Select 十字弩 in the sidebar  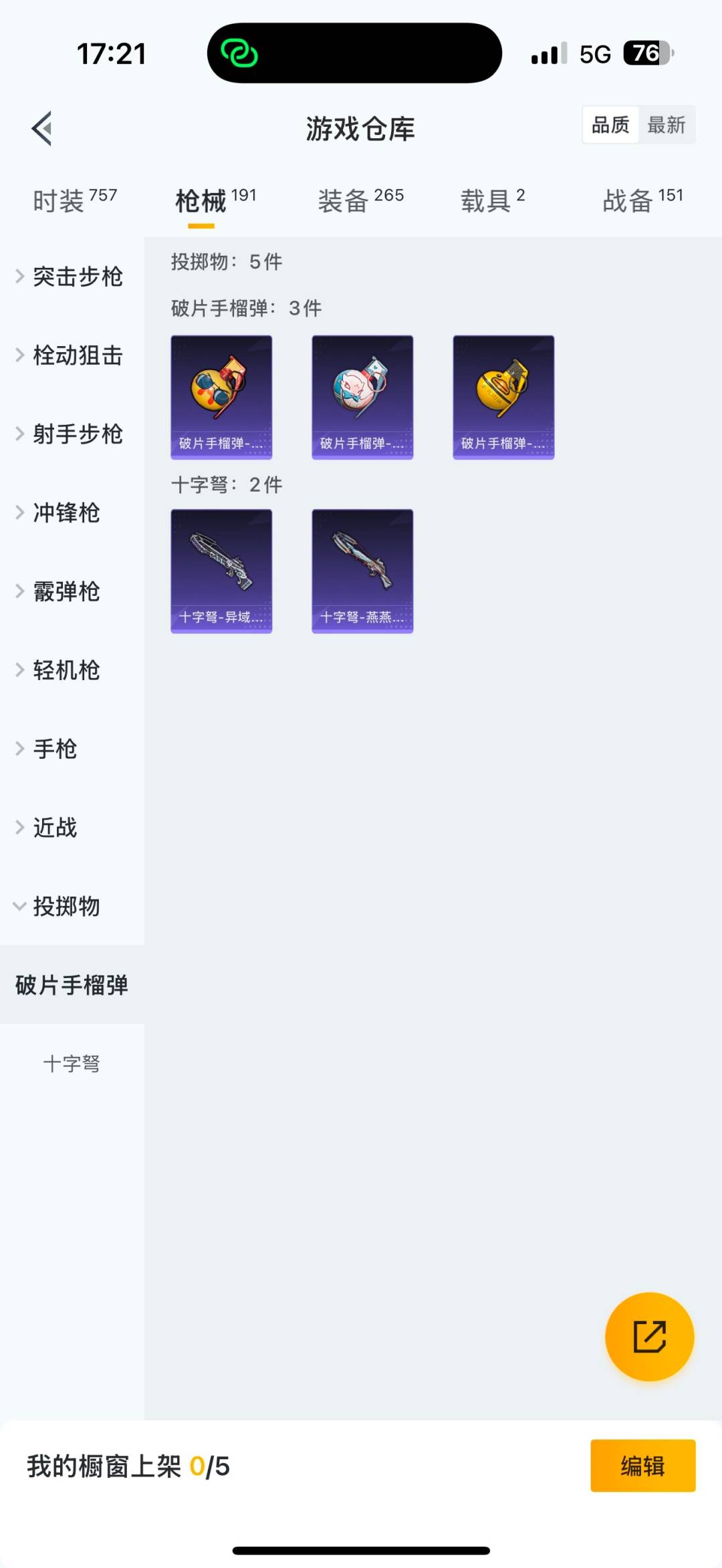pyautogui.click(x=72, y=1064)
